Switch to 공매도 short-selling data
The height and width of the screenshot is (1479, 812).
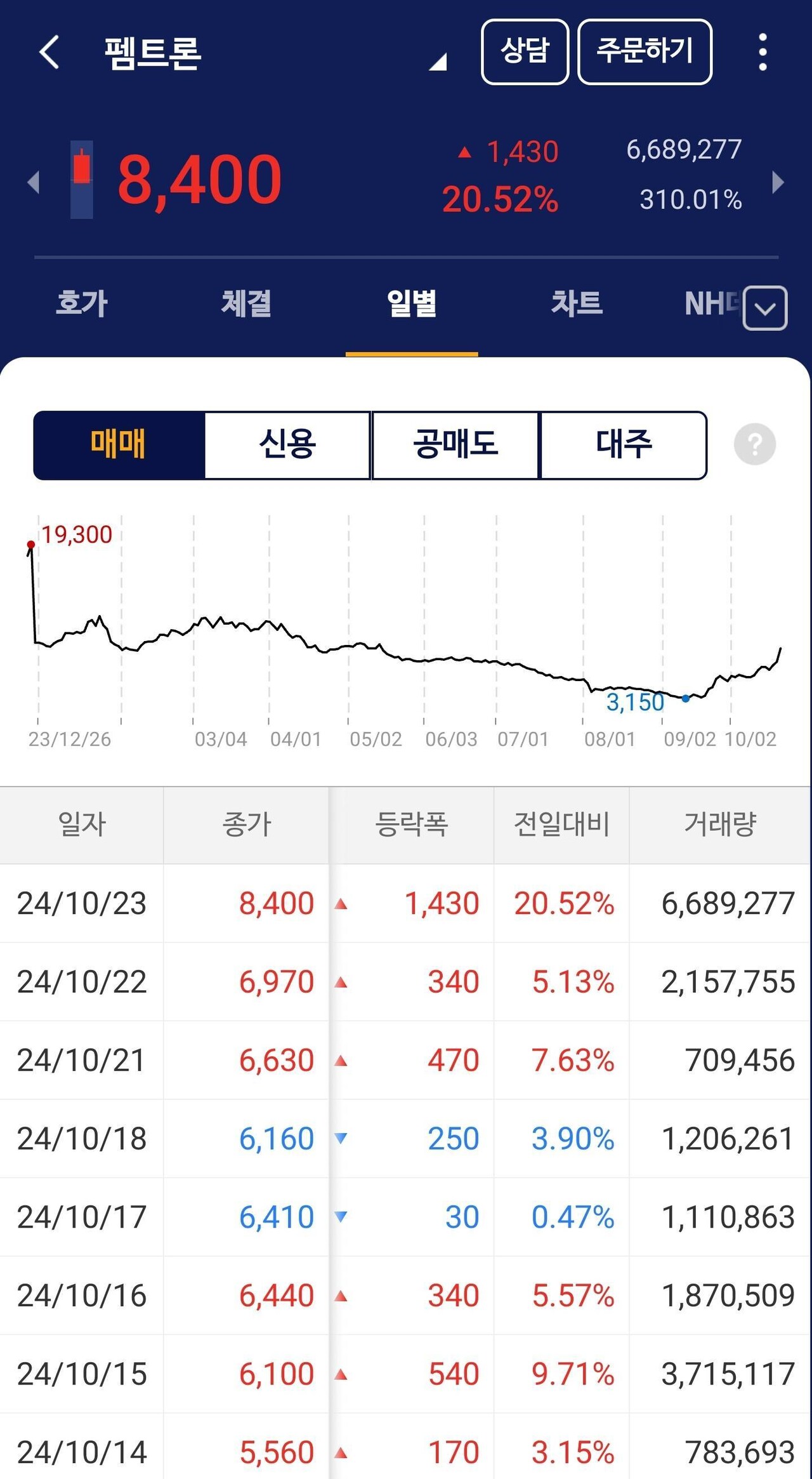click(x=455, y=444)
